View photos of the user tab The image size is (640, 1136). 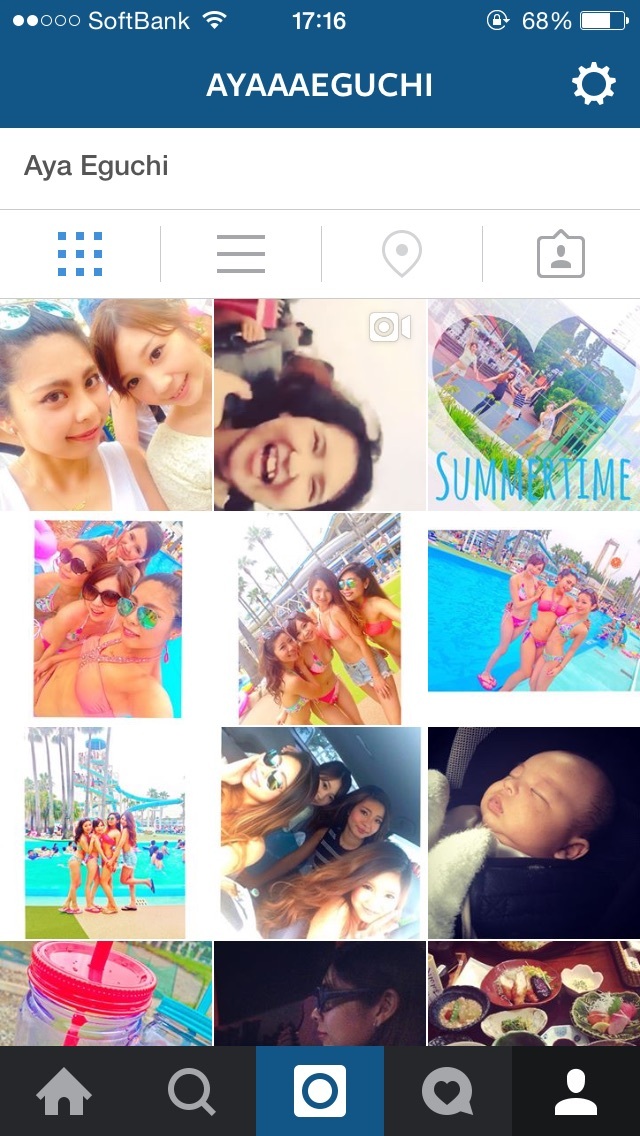tap(561, 255)
